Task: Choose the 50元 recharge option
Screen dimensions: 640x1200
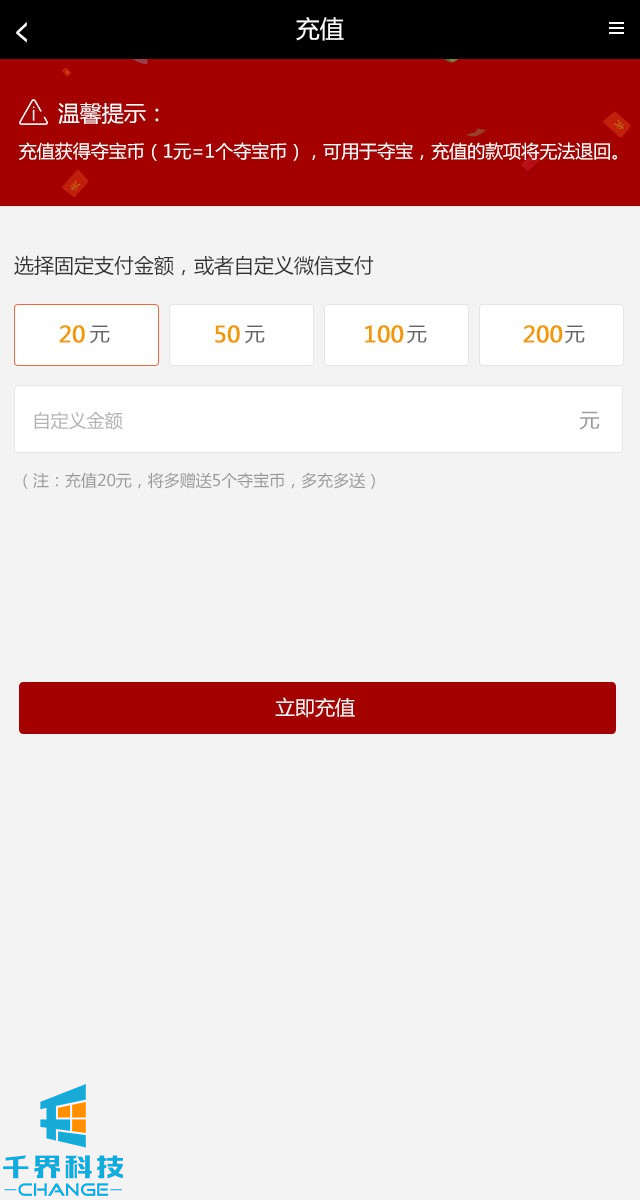Action: 241,335
